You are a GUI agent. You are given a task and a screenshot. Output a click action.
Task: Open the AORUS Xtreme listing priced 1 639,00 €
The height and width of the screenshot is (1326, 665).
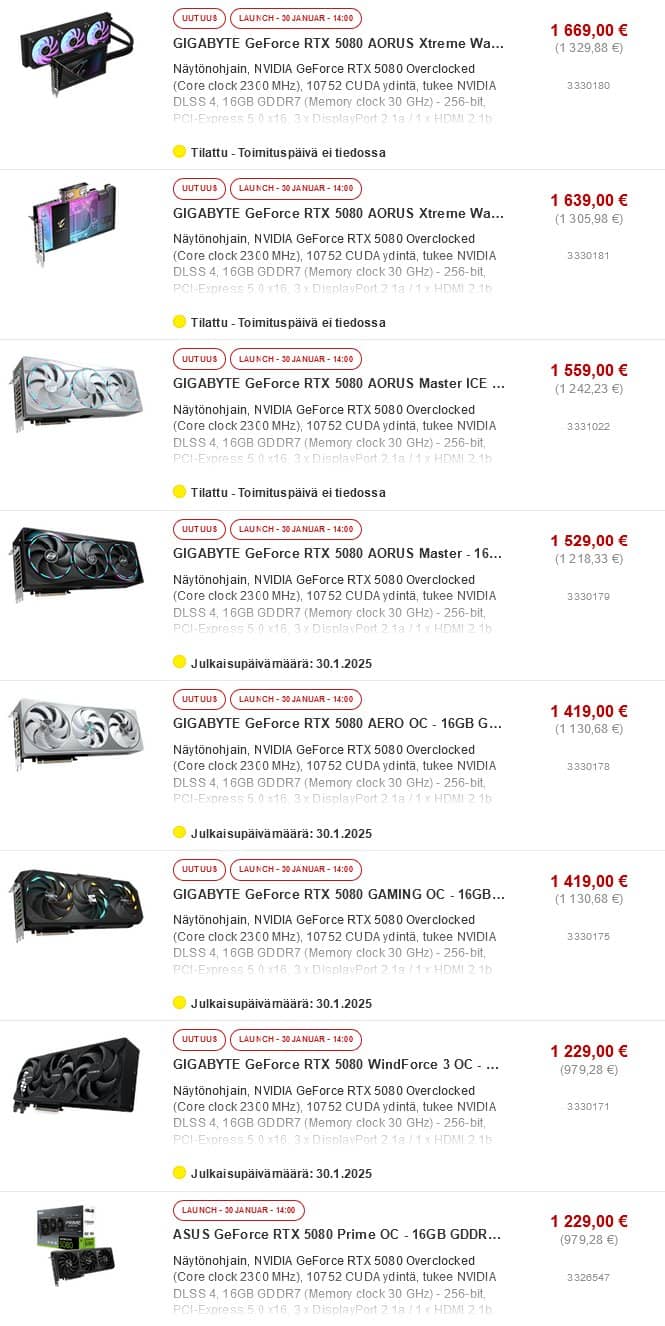[x=338, y=214]
